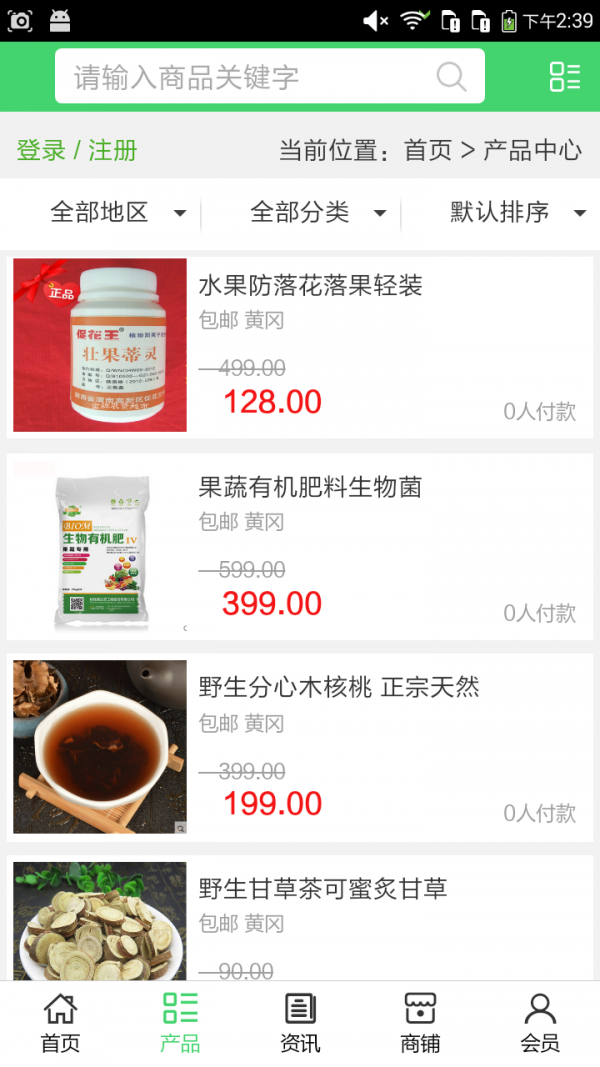Open 野生甘草茶可蜜炙甘草 product card

[x=322, y=889]
